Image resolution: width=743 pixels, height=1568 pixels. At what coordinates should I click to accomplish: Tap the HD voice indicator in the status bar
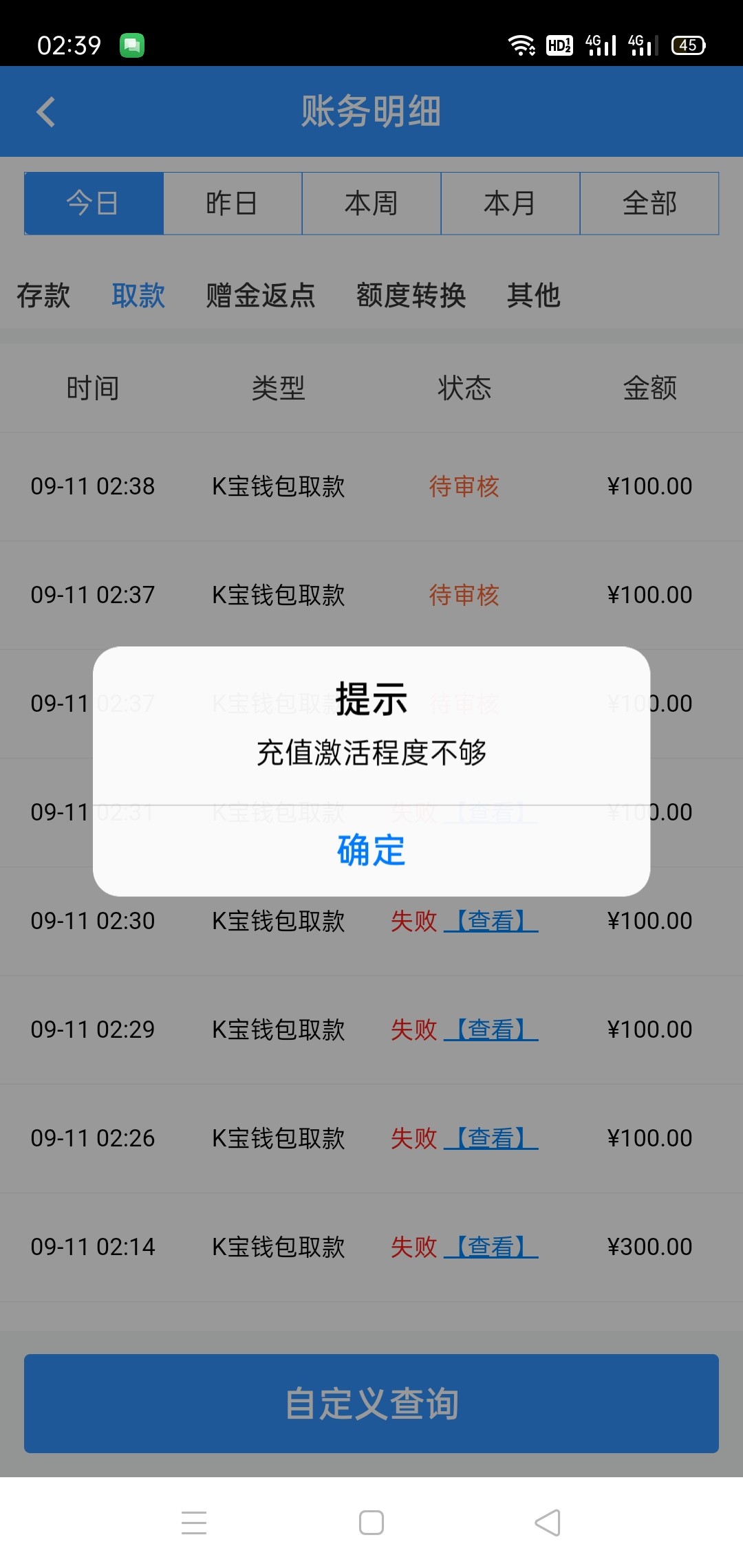coord(559,44)
